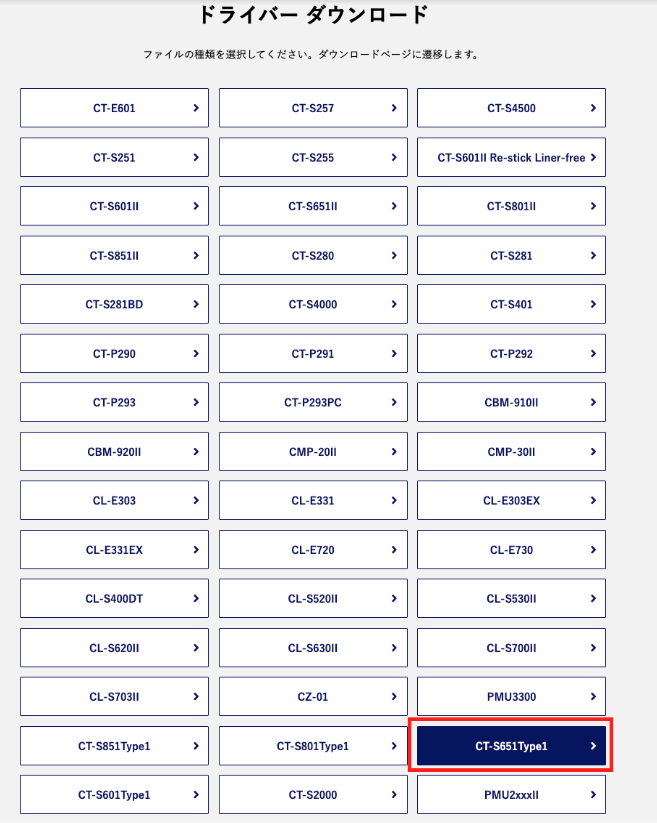Go to CT-S4000 download page

313,304
